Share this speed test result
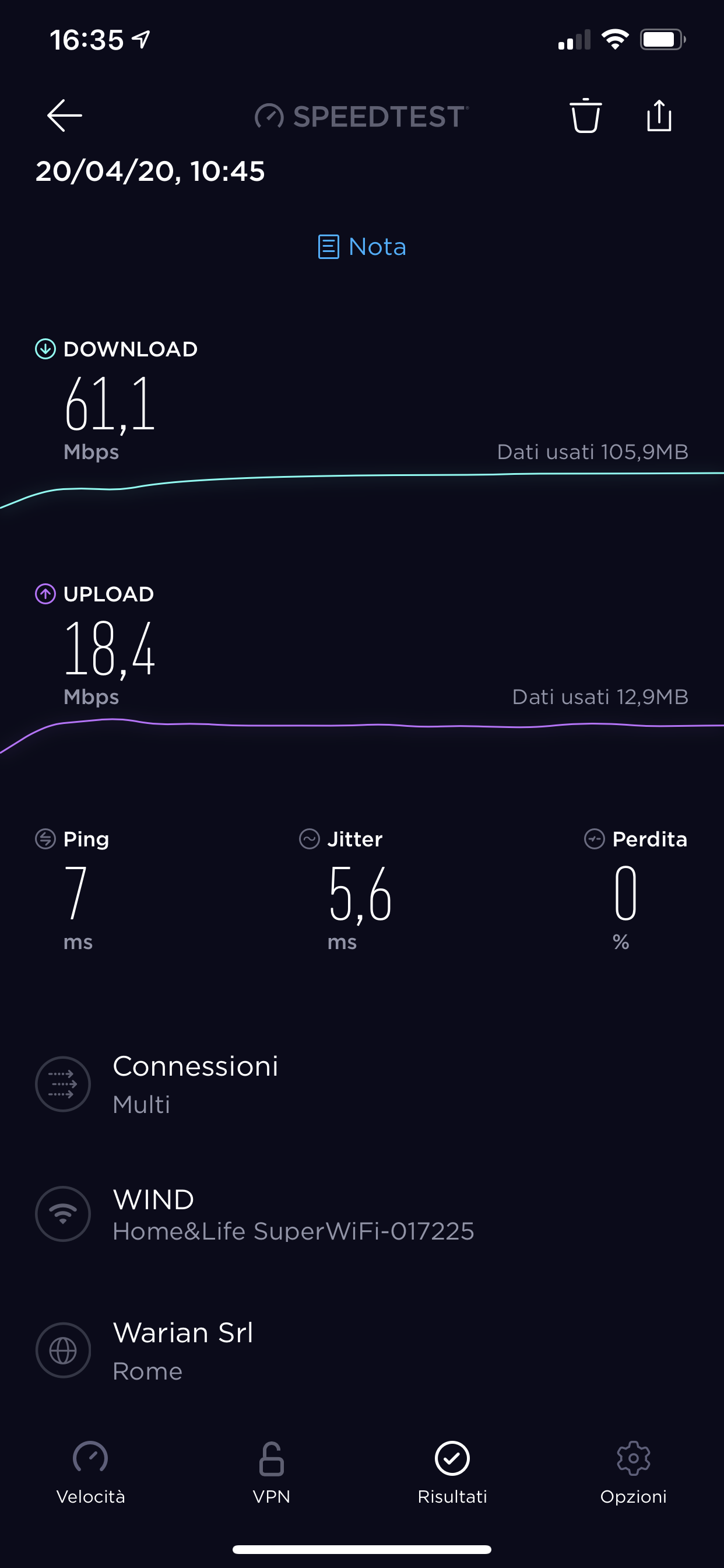The image size is (724, 1568). (x=659, y=115)
